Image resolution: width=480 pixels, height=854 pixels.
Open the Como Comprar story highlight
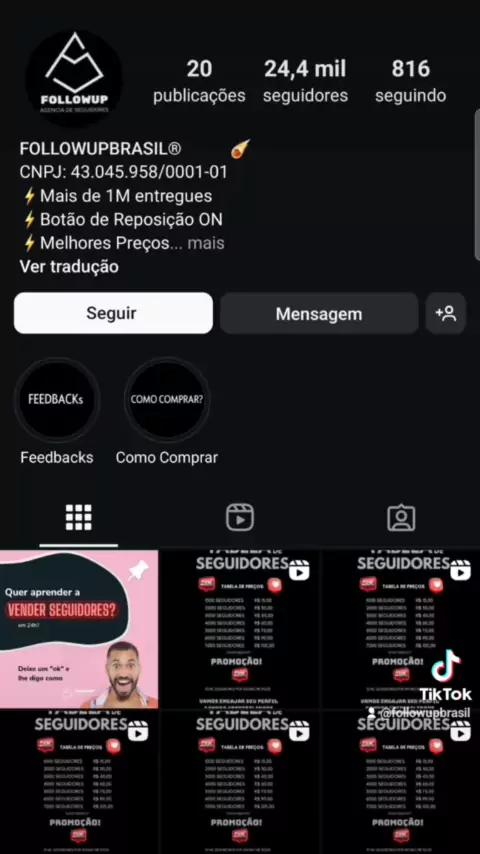(167, 399)
